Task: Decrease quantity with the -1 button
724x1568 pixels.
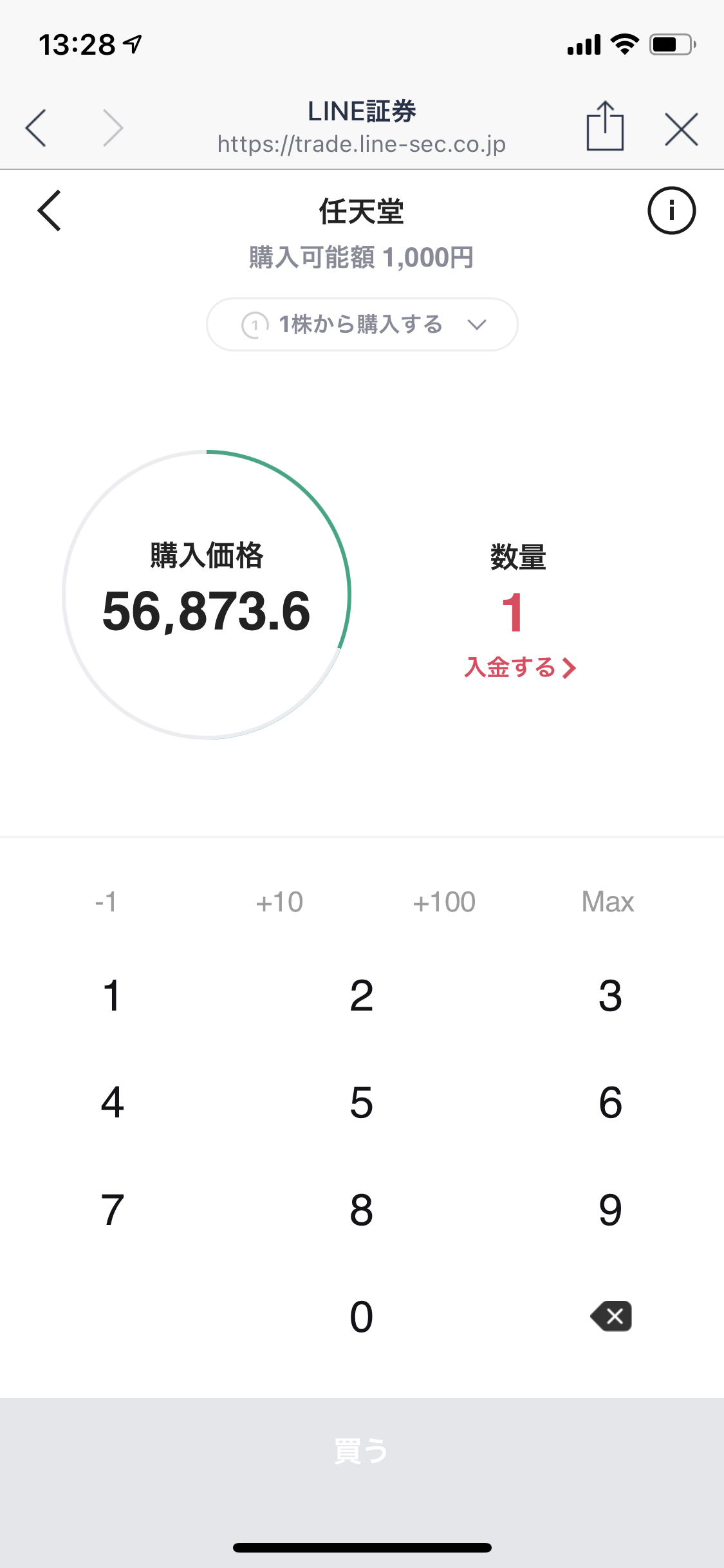Action: (x=106, y=902)
